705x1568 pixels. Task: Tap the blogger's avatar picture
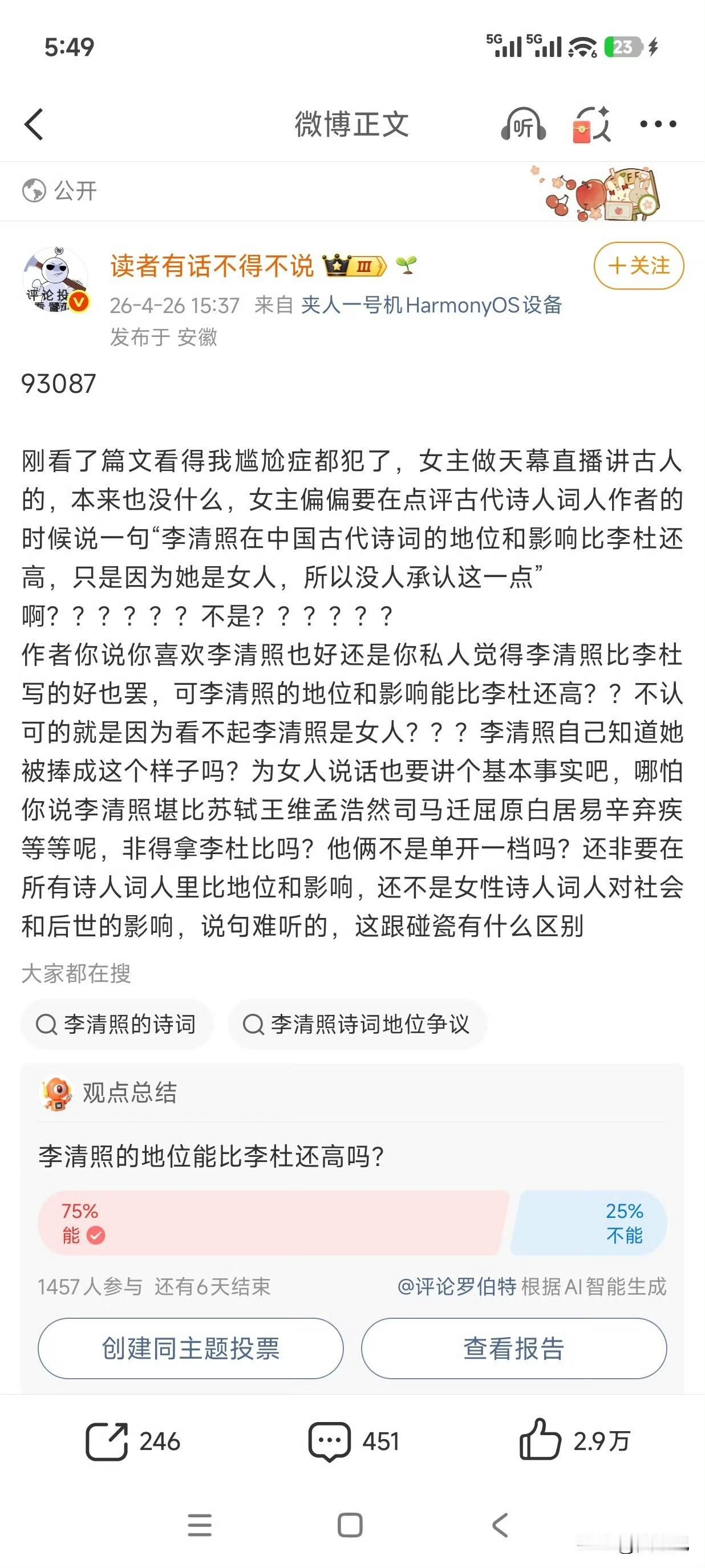(55, 280)
